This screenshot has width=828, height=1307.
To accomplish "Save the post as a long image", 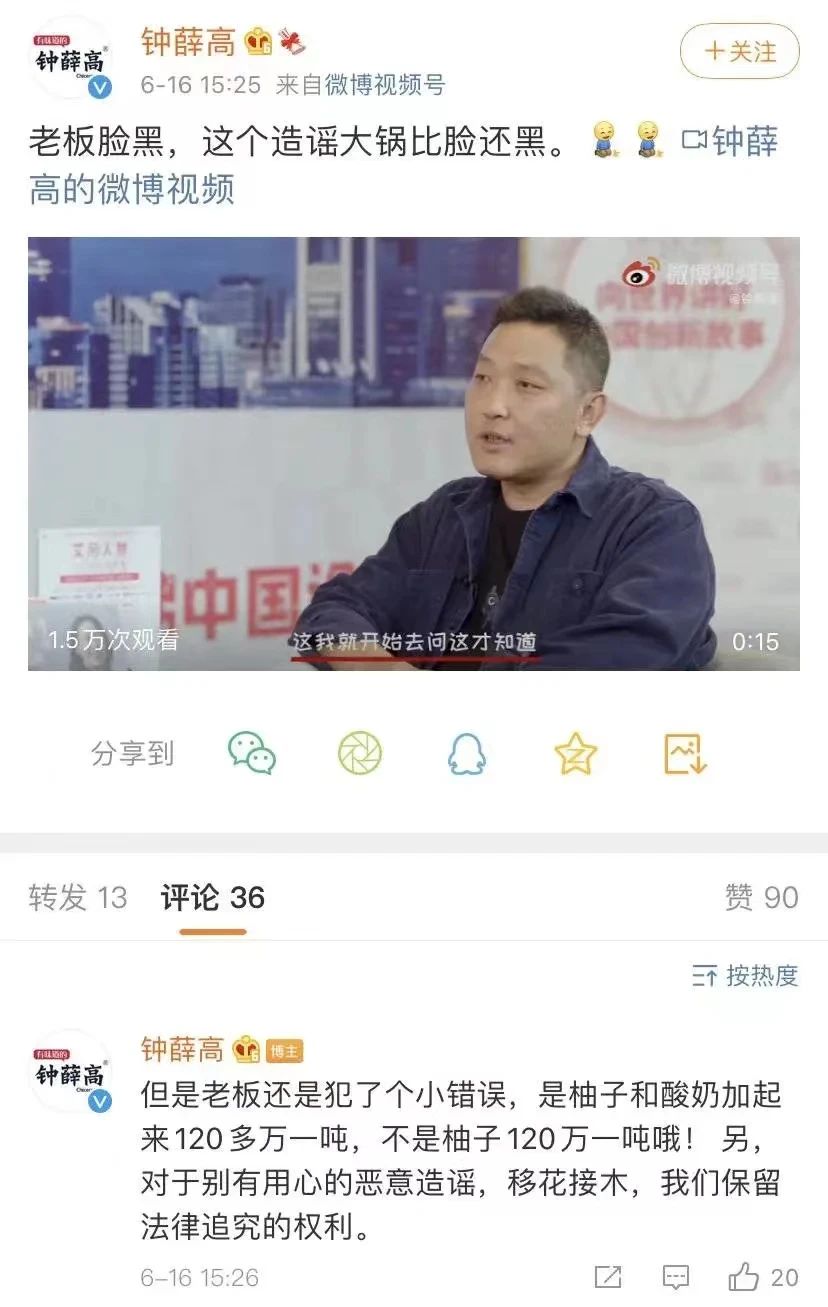I will tap(686, 753).
